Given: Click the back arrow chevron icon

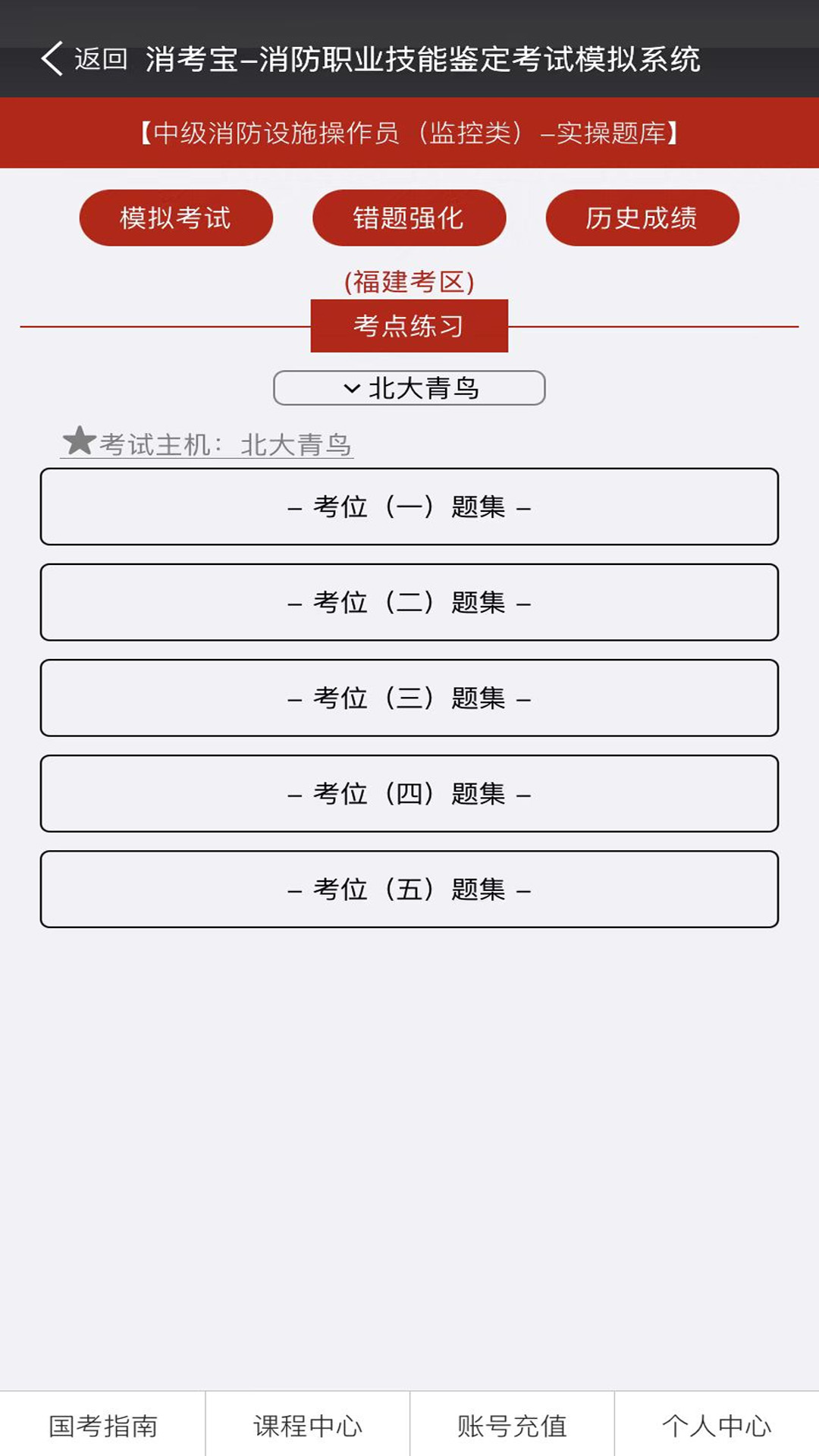Looking at the screenshot, I should 52,61.
